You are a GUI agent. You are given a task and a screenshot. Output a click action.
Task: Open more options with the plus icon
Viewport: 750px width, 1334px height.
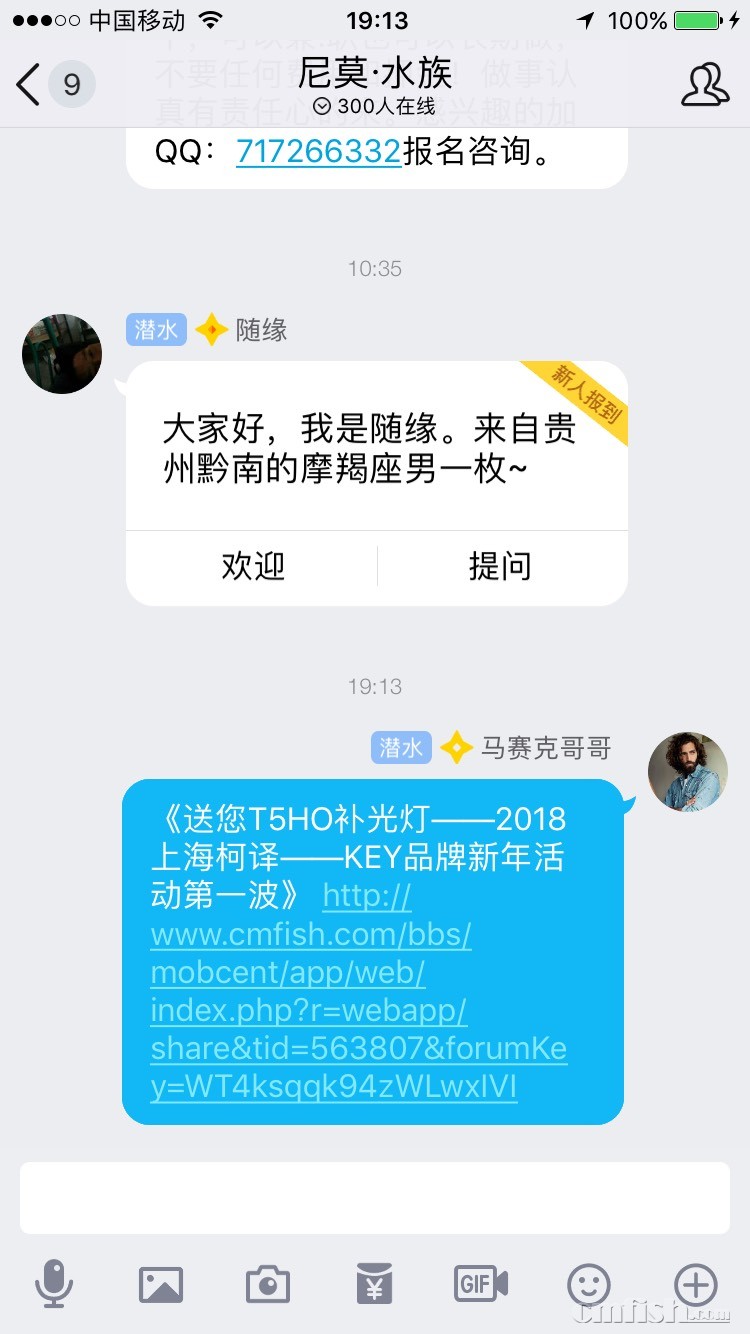(x=696, y=1284)
